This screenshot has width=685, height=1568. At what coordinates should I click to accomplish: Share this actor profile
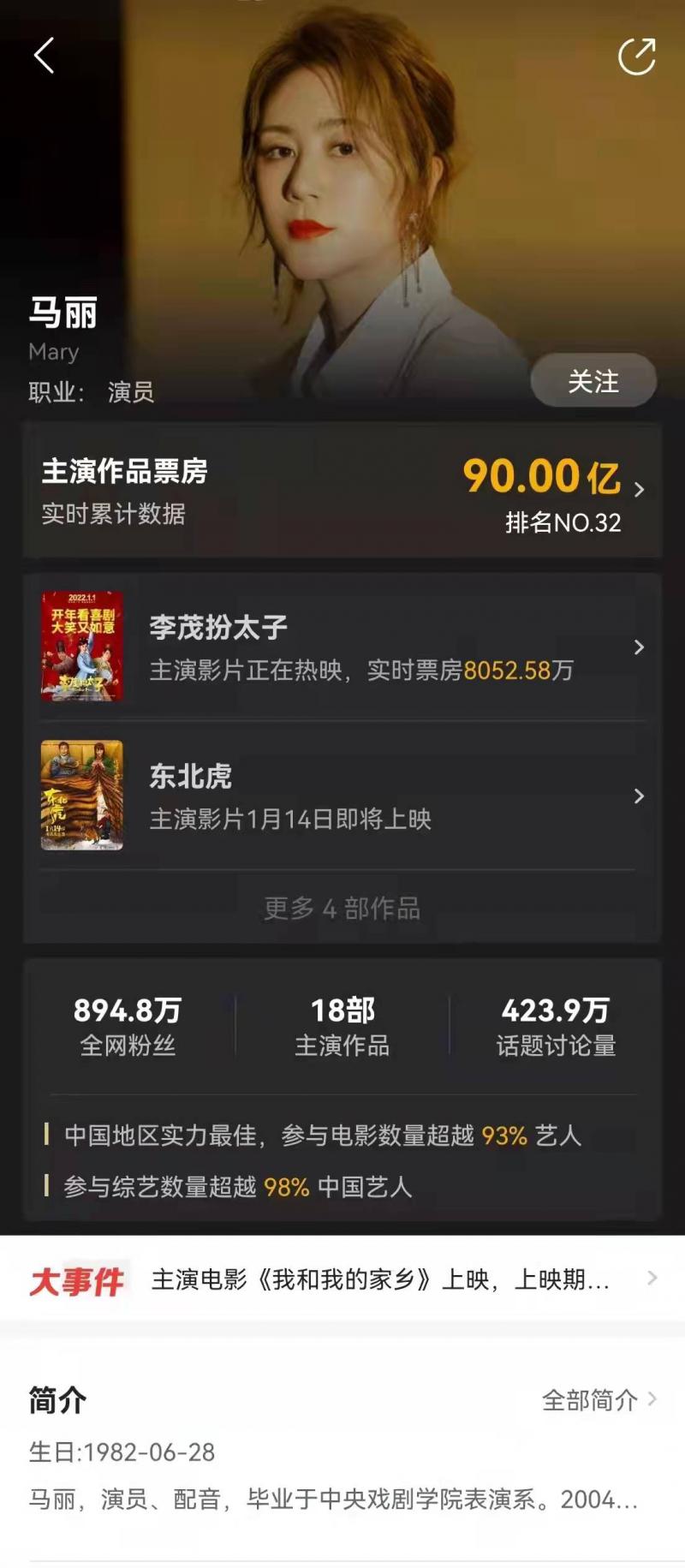pyautogui.click(x=636, y=57)
